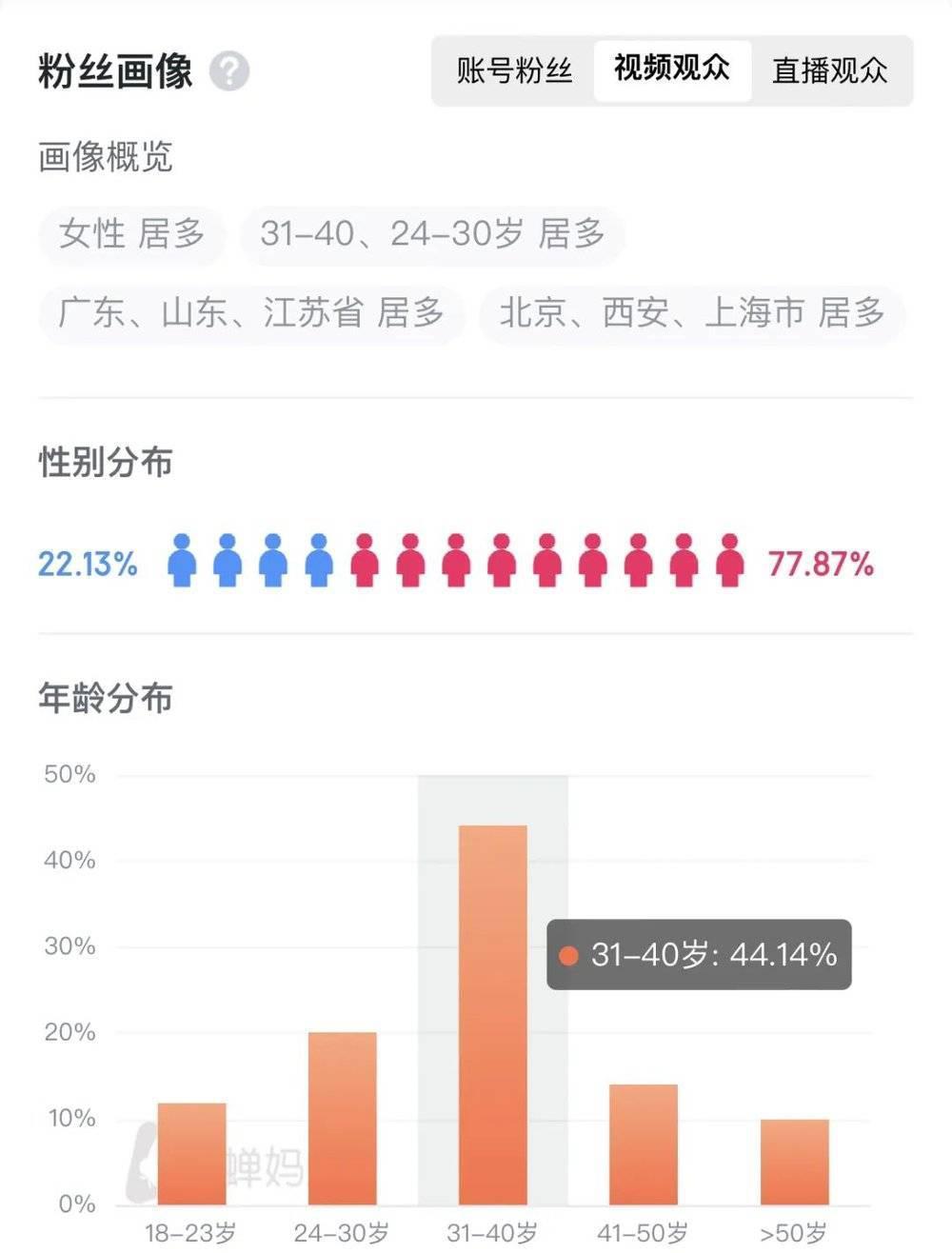Screen dimensions: 952x1253
Task: Click the rightmost red female figure icon
Action: [x=731, y=562]
